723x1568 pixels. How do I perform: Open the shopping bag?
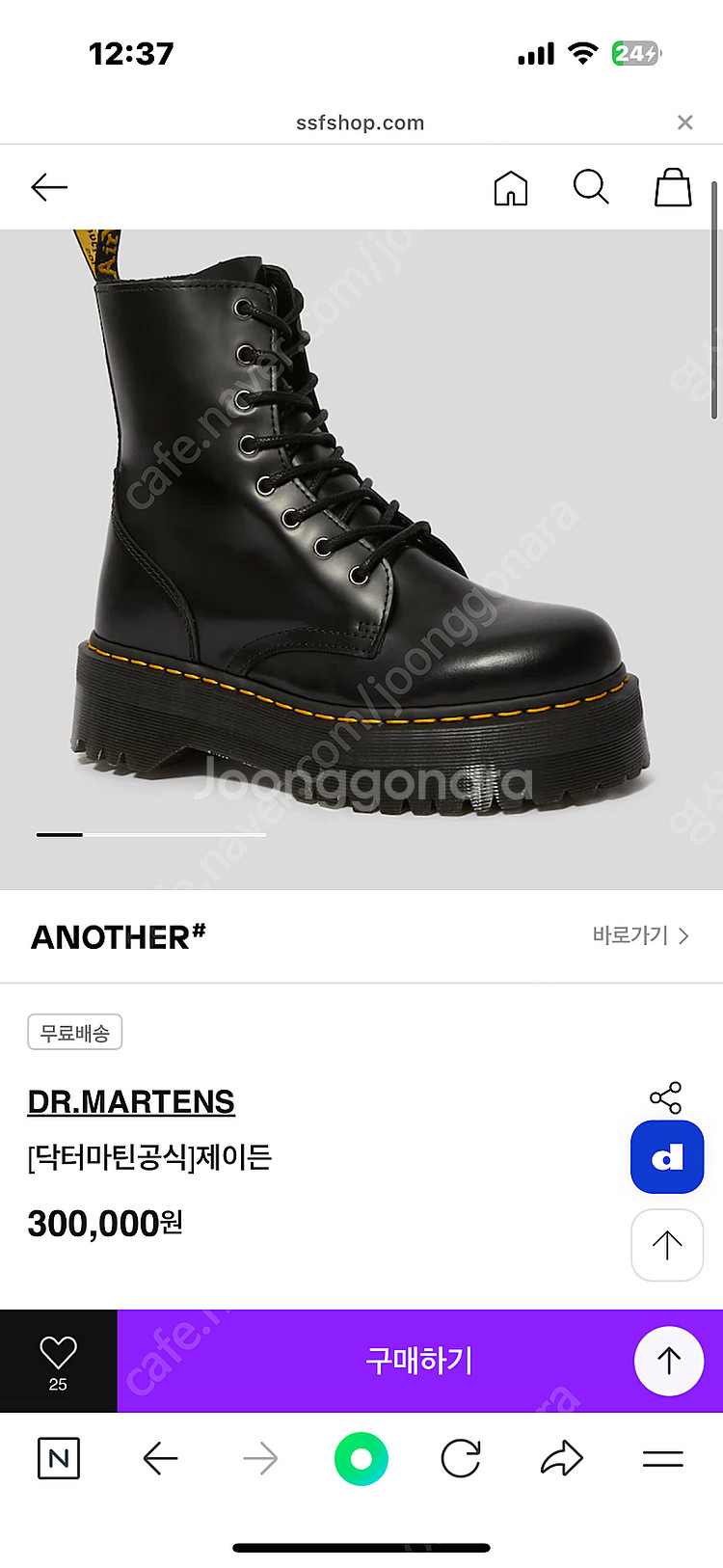coord(673,187)
